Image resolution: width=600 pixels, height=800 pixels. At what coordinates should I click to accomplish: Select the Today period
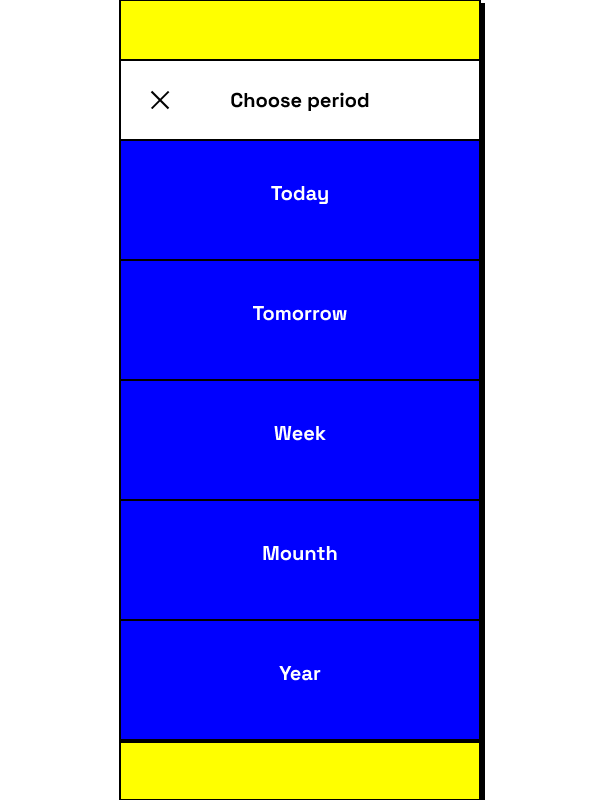click(x=299, y=200)
